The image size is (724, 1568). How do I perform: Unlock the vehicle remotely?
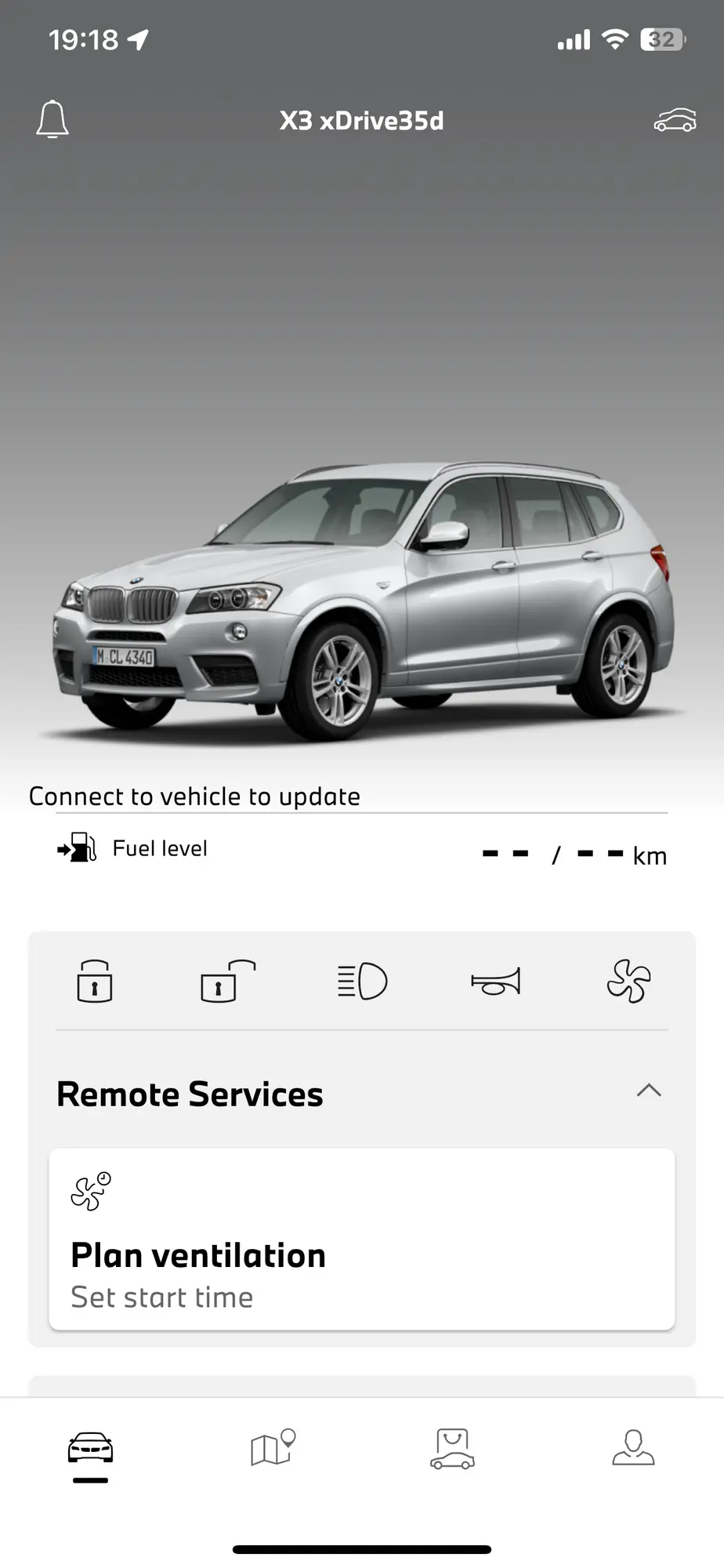[x=228, y=981]
